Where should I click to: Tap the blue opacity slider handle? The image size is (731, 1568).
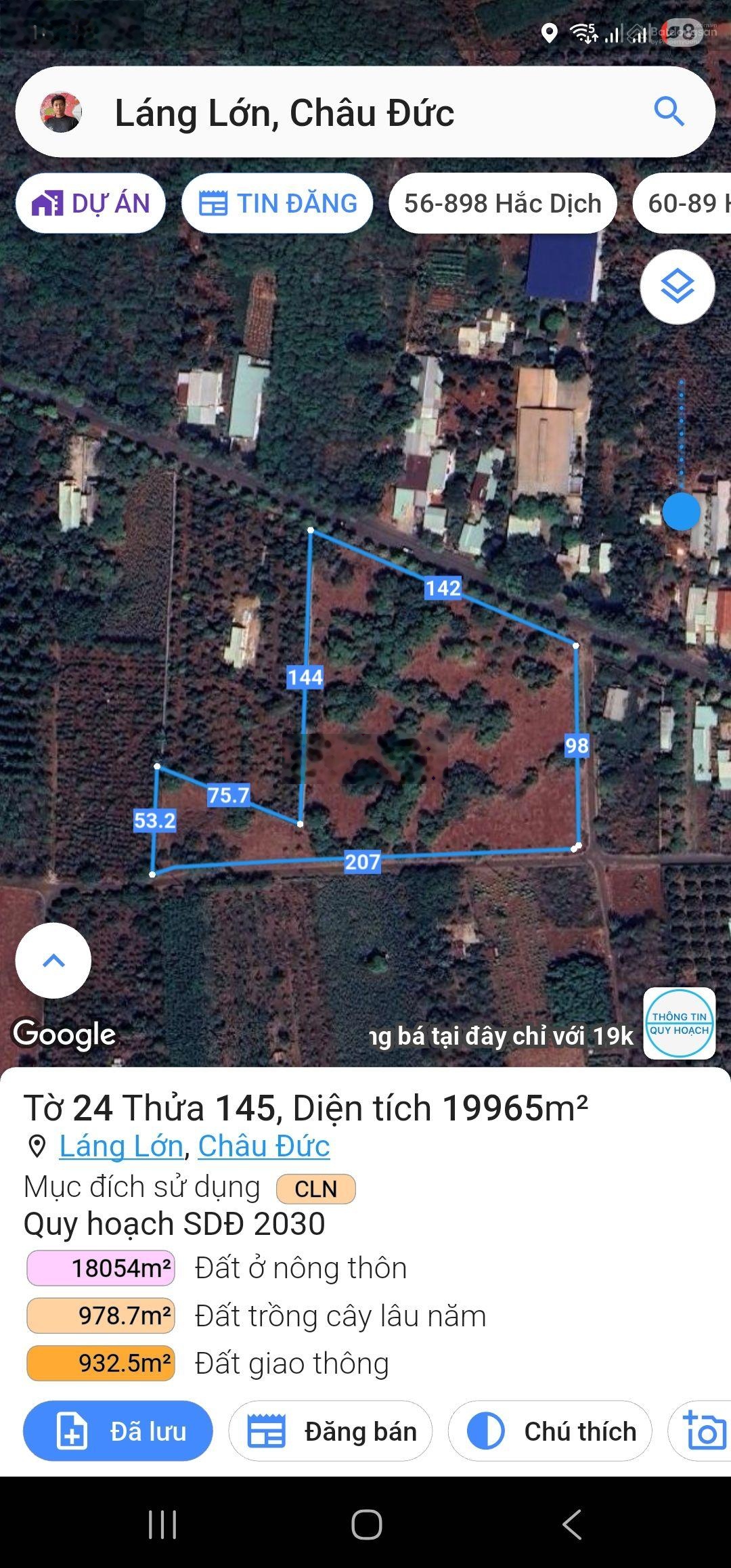(x=681, y=511)
